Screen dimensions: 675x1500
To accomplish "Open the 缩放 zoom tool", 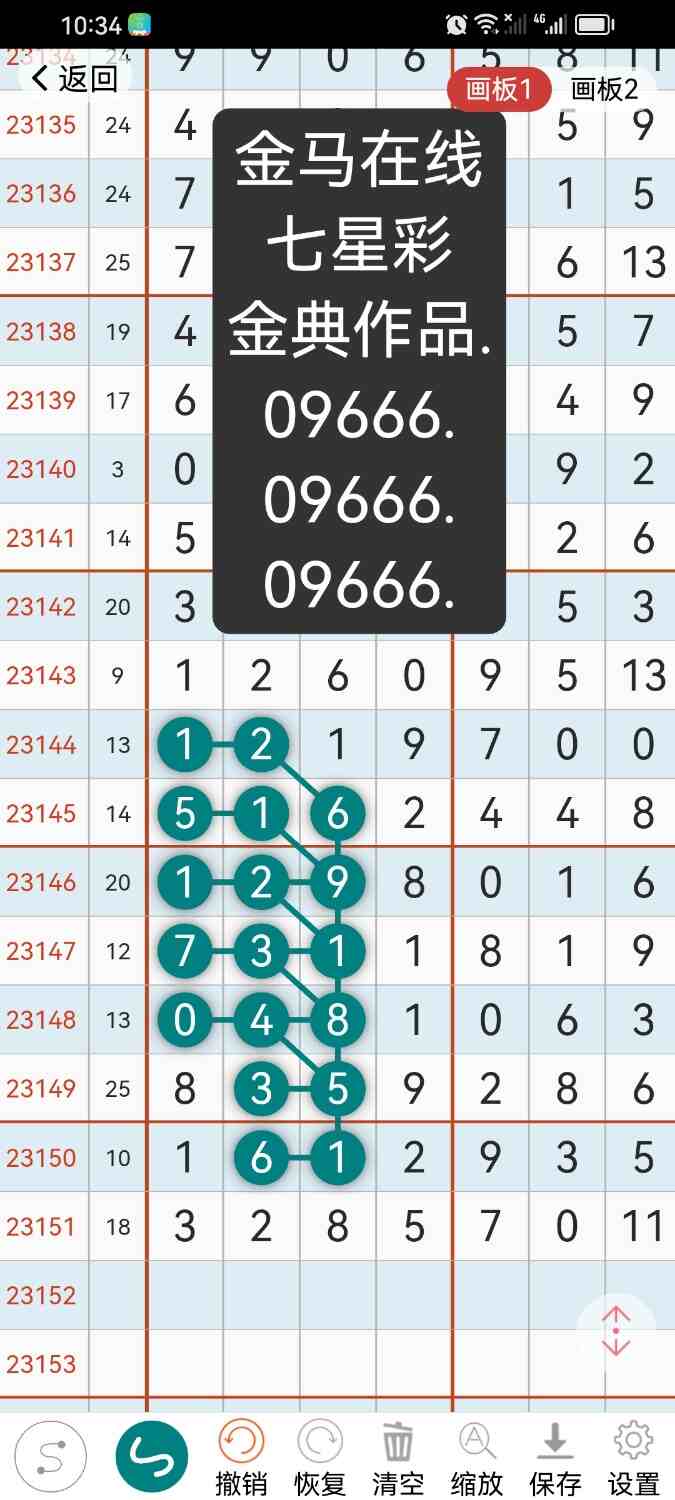I will point(477,1457).
